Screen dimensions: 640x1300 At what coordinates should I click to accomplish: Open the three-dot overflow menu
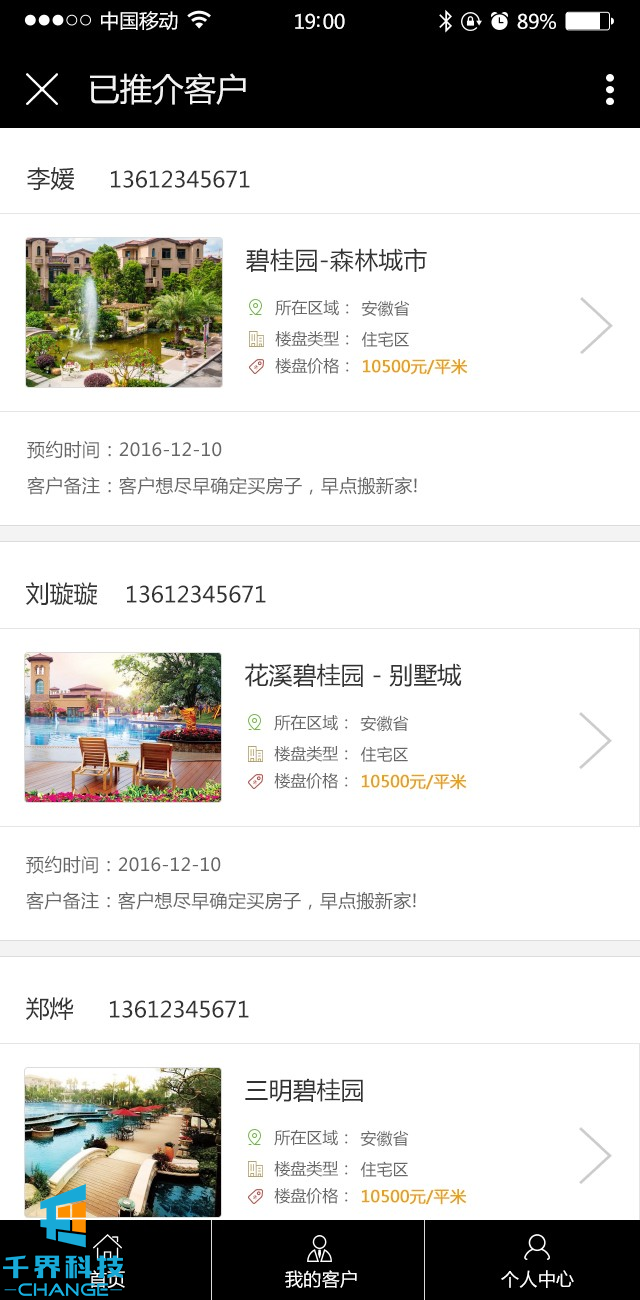pos(609,89)
